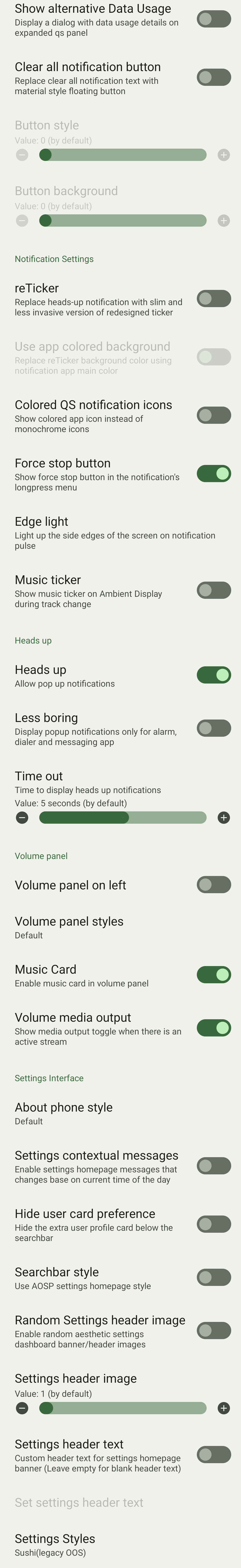Toggle Hide user card preference

coord(214,1224)
